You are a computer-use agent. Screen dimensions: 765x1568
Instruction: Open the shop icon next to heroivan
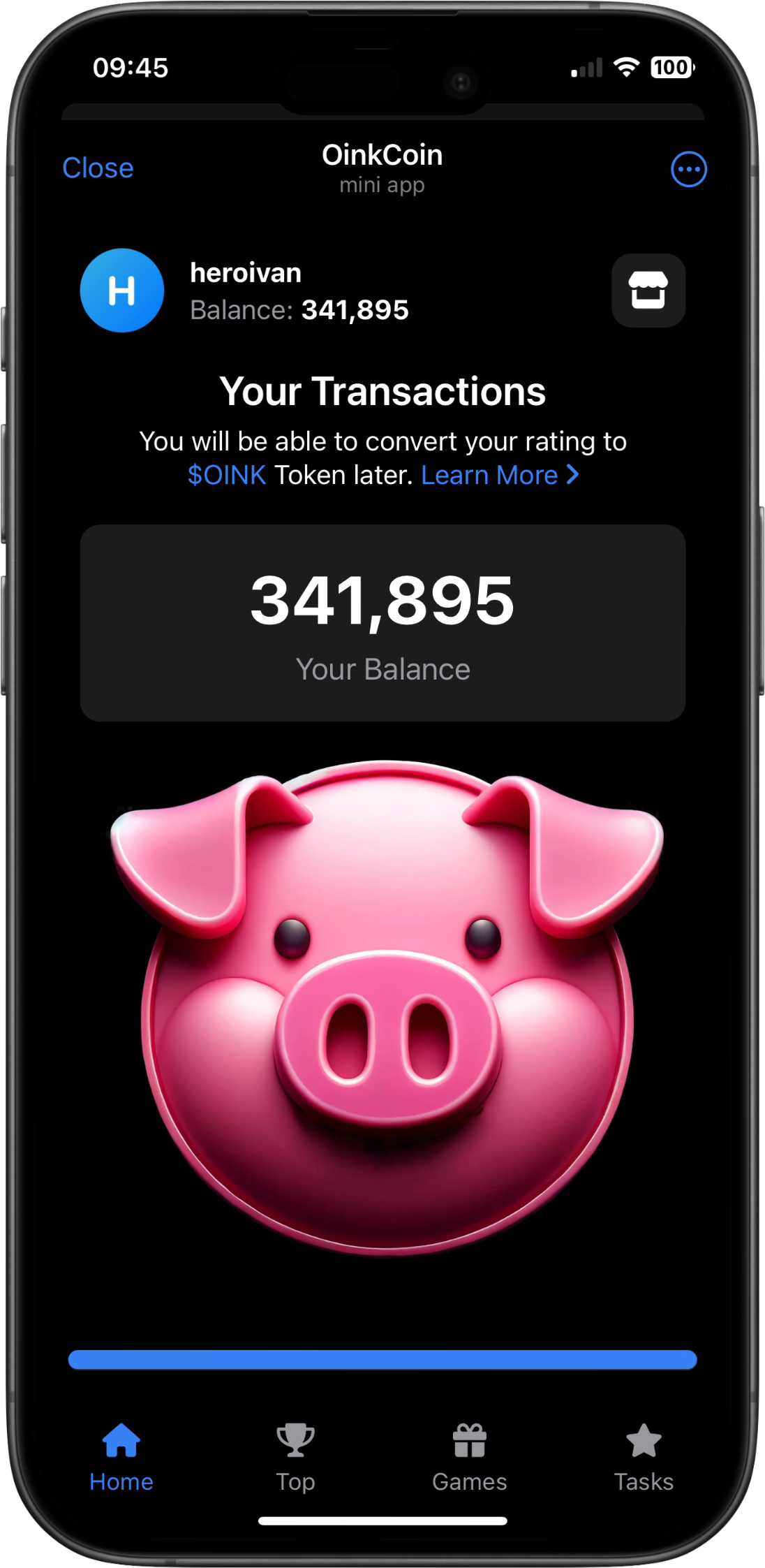click(648, 291)
